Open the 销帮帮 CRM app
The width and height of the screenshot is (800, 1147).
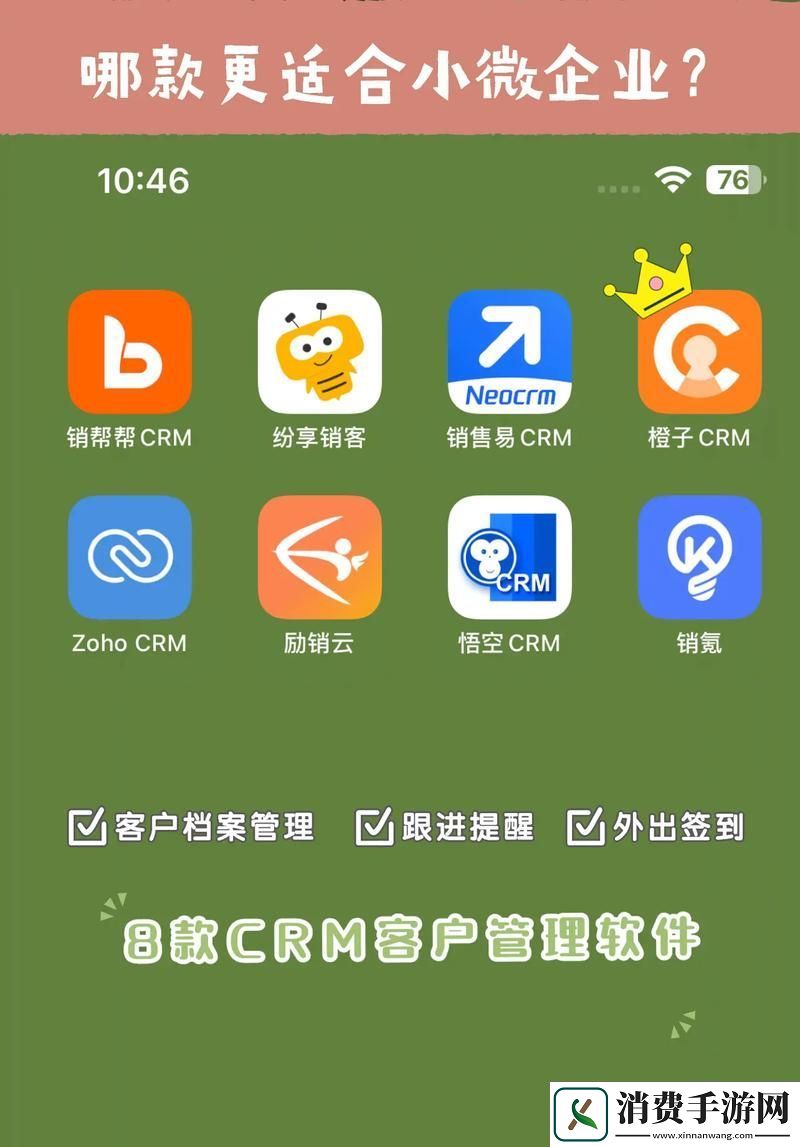tap(128, 352)
